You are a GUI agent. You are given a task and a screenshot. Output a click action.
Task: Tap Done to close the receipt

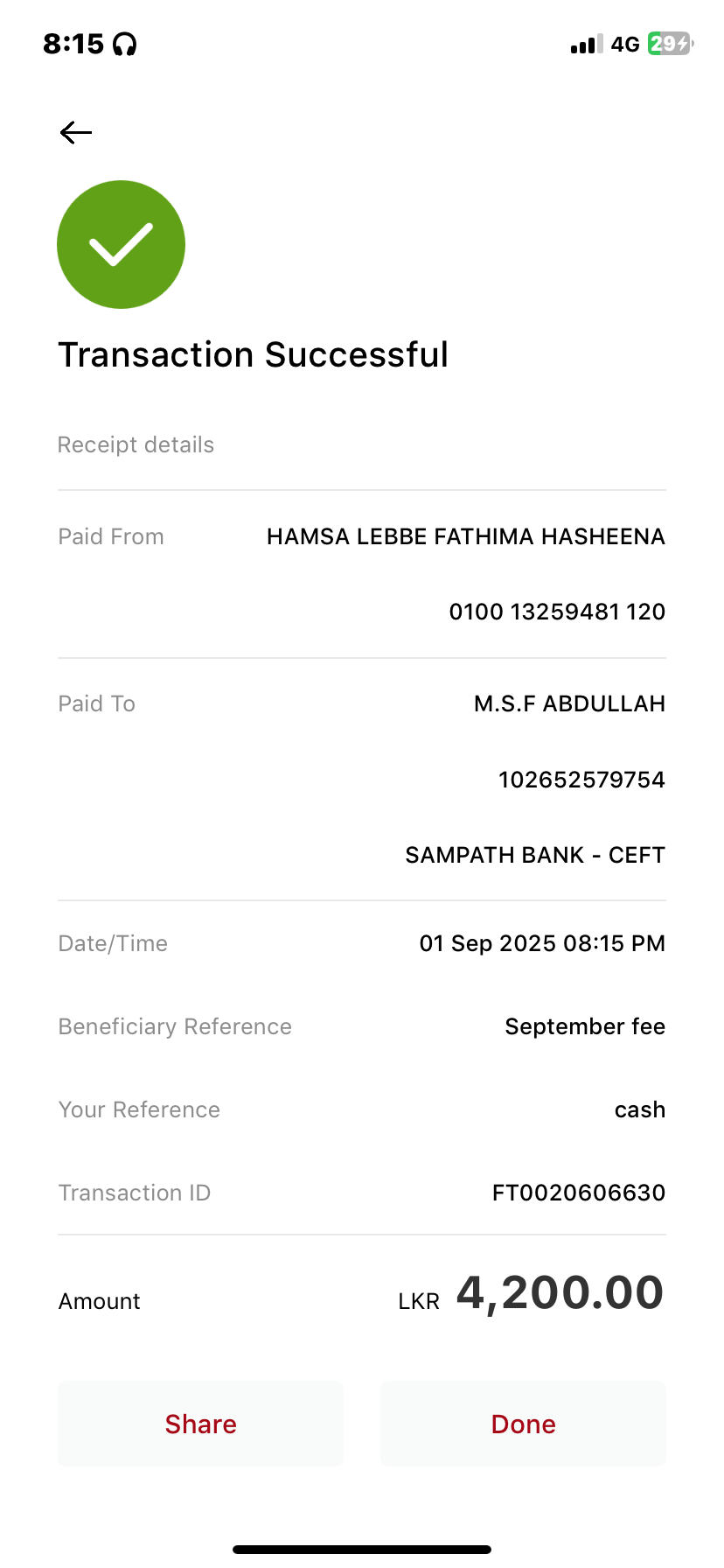tap(523, 1424)
